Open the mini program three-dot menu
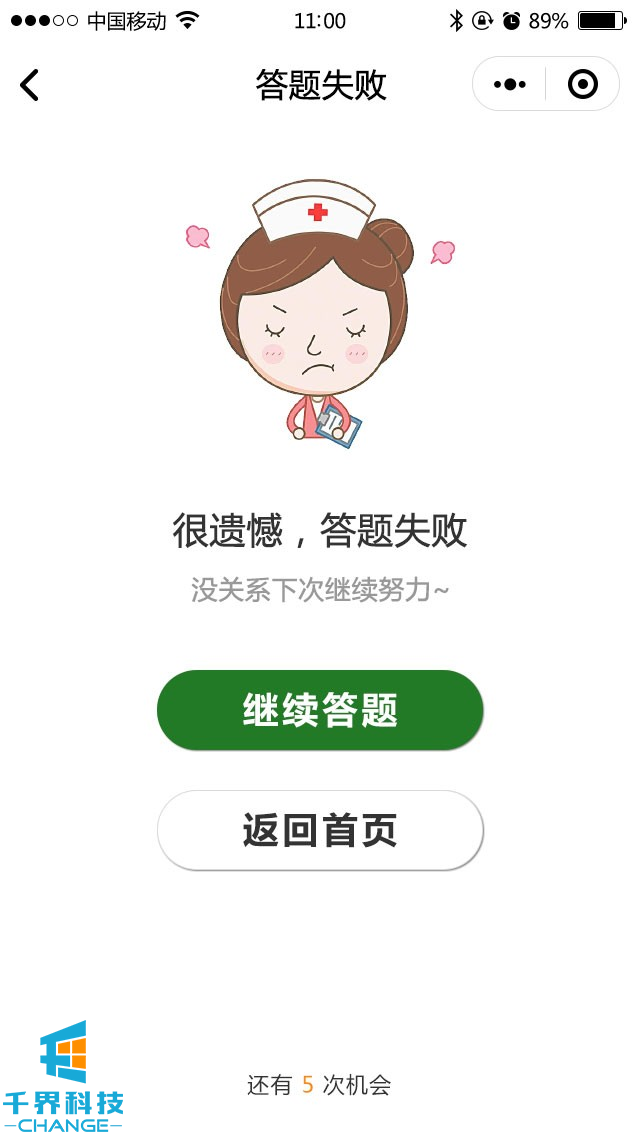640x1136 pixels. click(x=509, y=85)
